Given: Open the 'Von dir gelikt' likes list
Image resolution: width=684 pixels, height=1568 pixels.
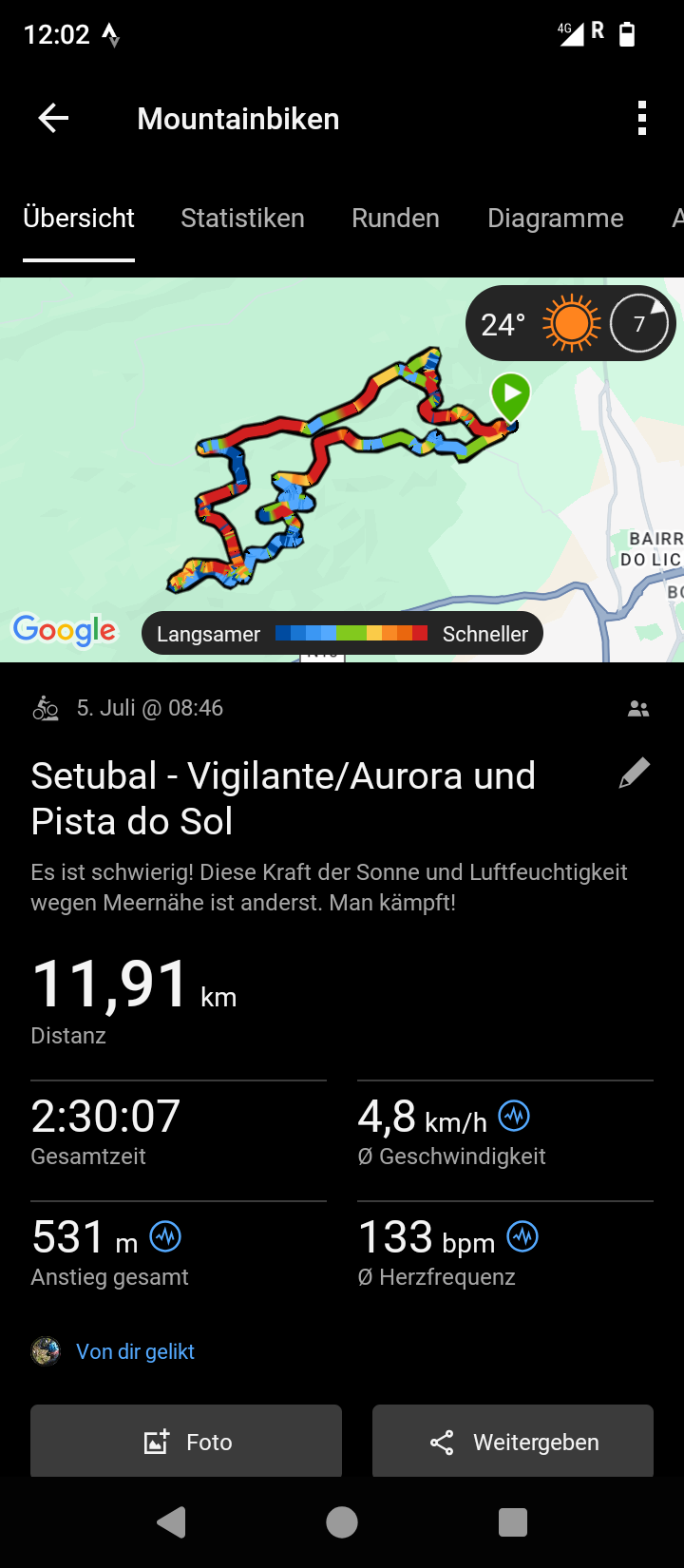Looking at the screenshot, I should [135, 1351].
